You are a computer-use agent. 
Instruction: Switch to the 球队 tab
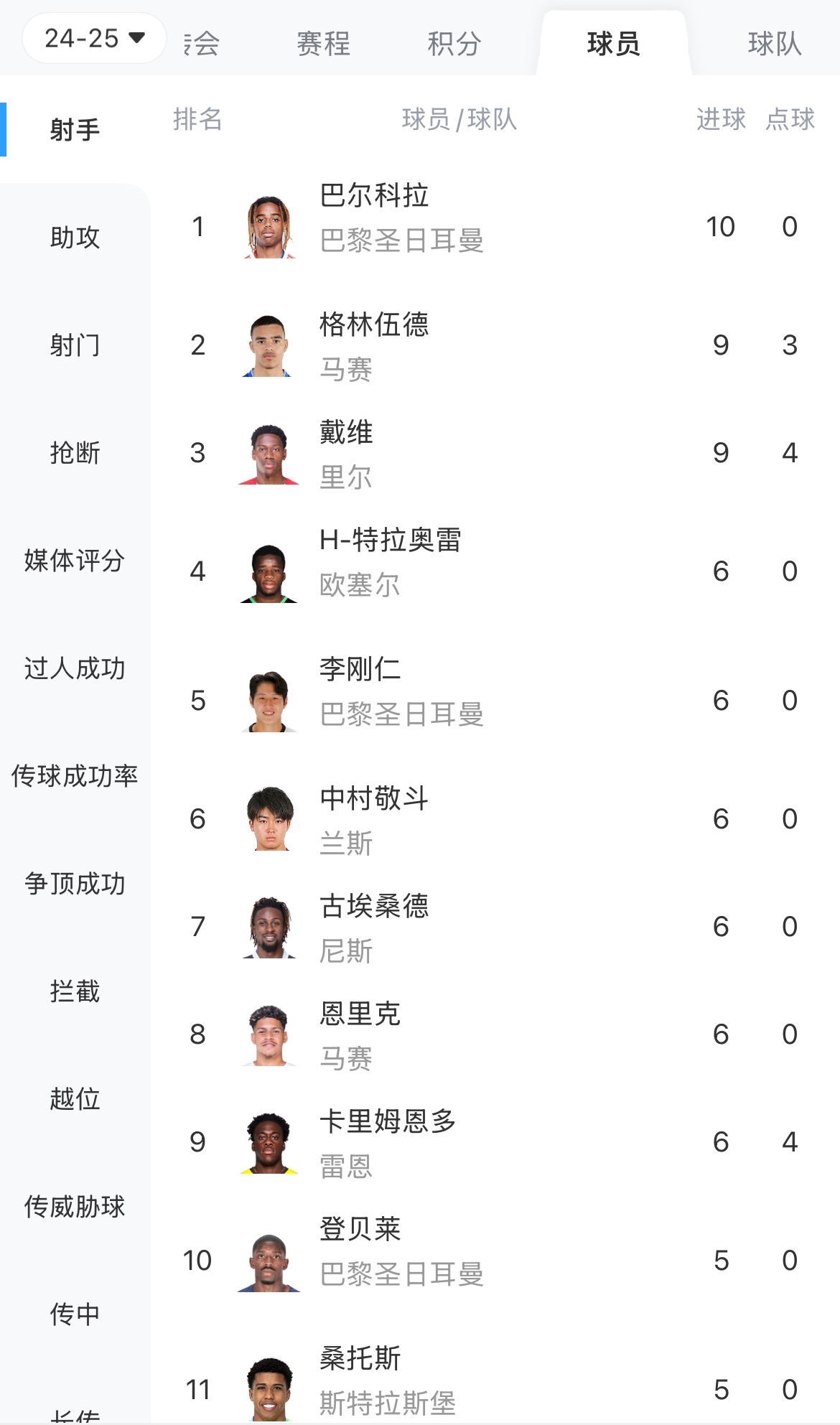pos(774,45)
